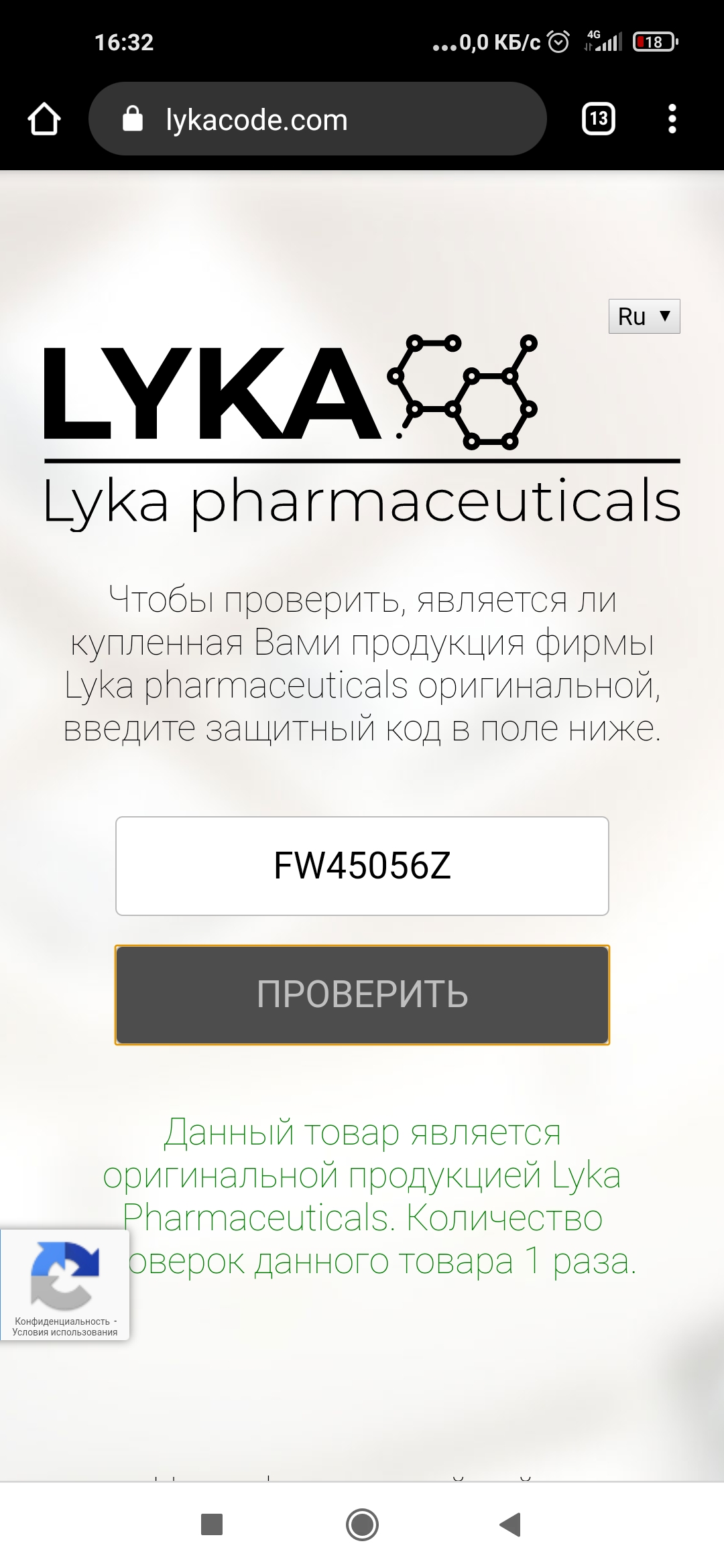Open the reCAPTCHA Условия использования link

coord(64,1333)
